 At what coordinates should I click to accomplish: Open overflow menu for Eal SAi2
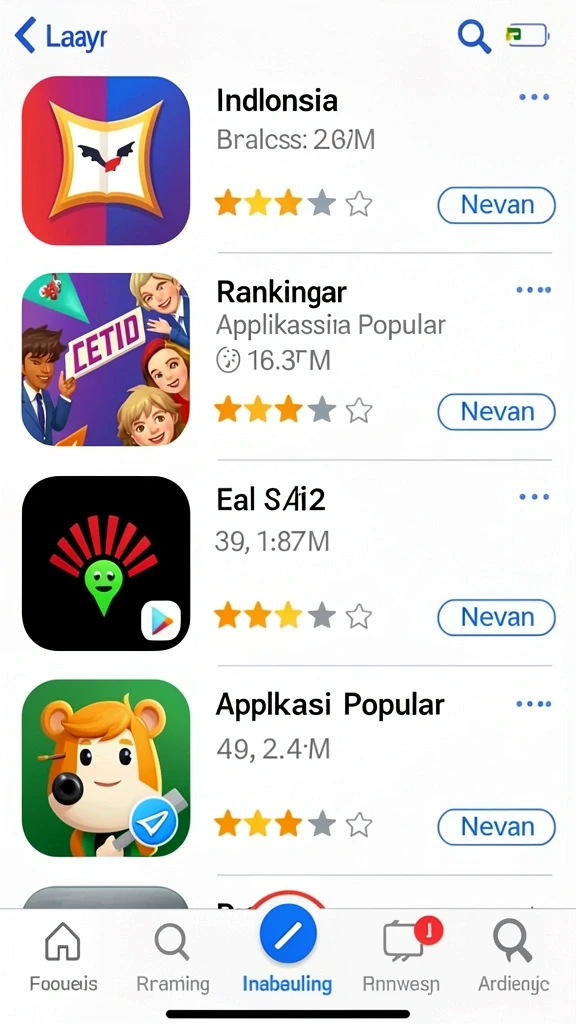534,497
